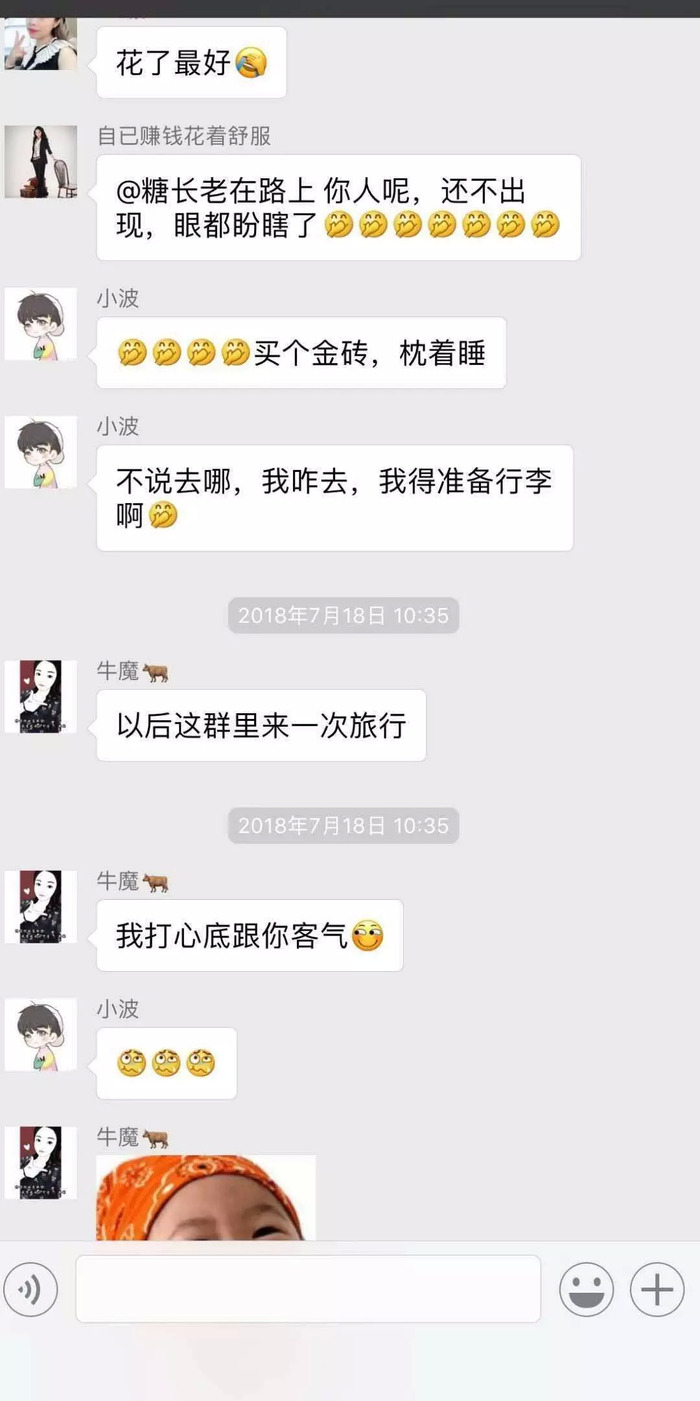700x1401 pixels.
Task: Open 牛魔's avatar beside 我打心底跟你客气
Action: 41,906
